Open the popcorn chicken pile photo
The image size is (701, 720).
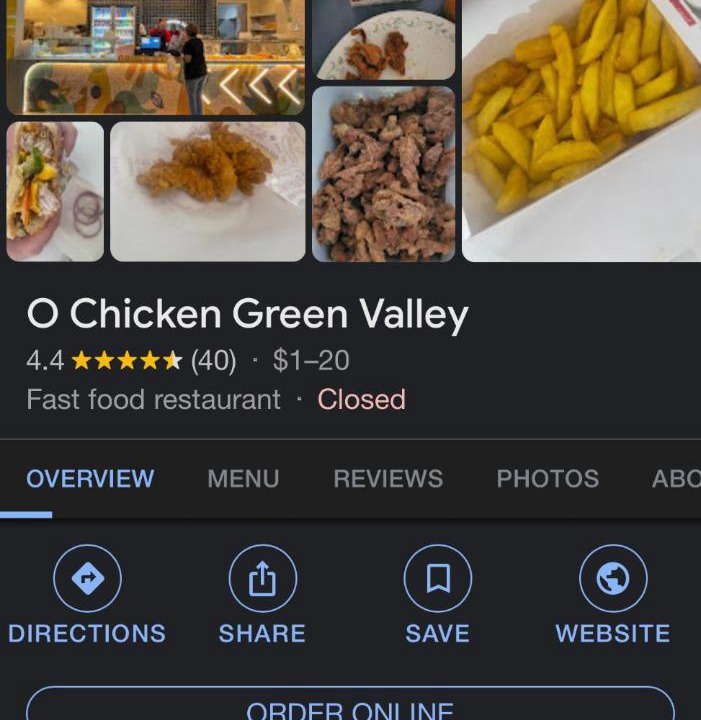click(383, 174)
